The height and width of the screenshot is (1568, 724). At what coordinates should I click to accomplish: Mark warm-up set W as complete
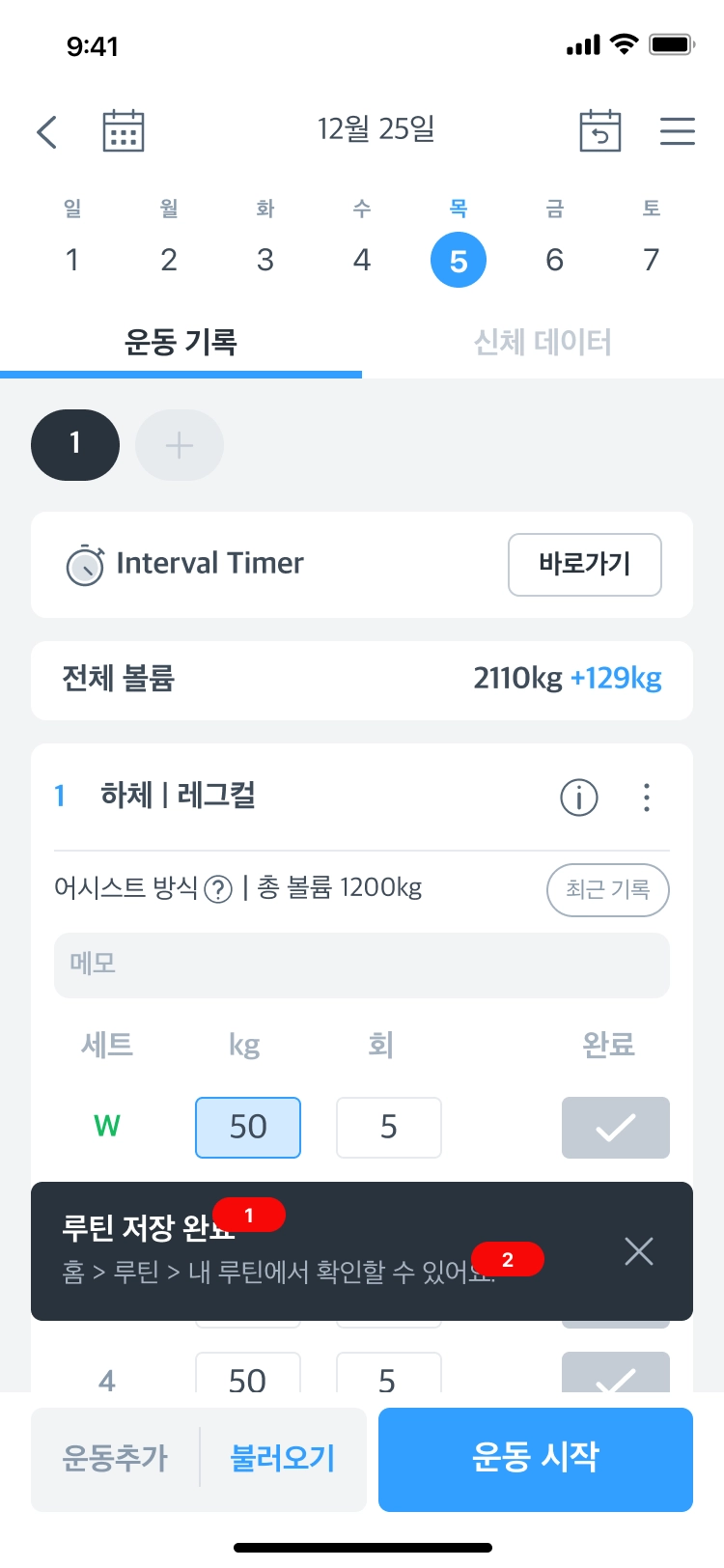[x=615, y=1127]
